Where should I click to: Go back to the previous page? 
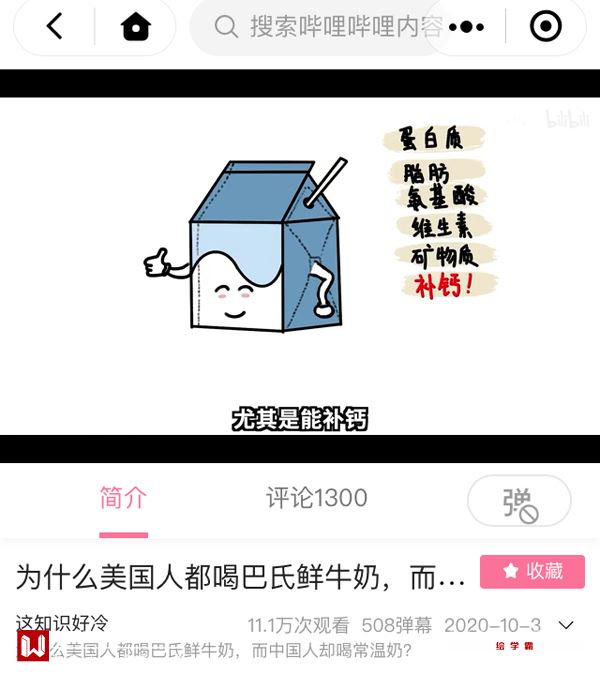point(55,27)
